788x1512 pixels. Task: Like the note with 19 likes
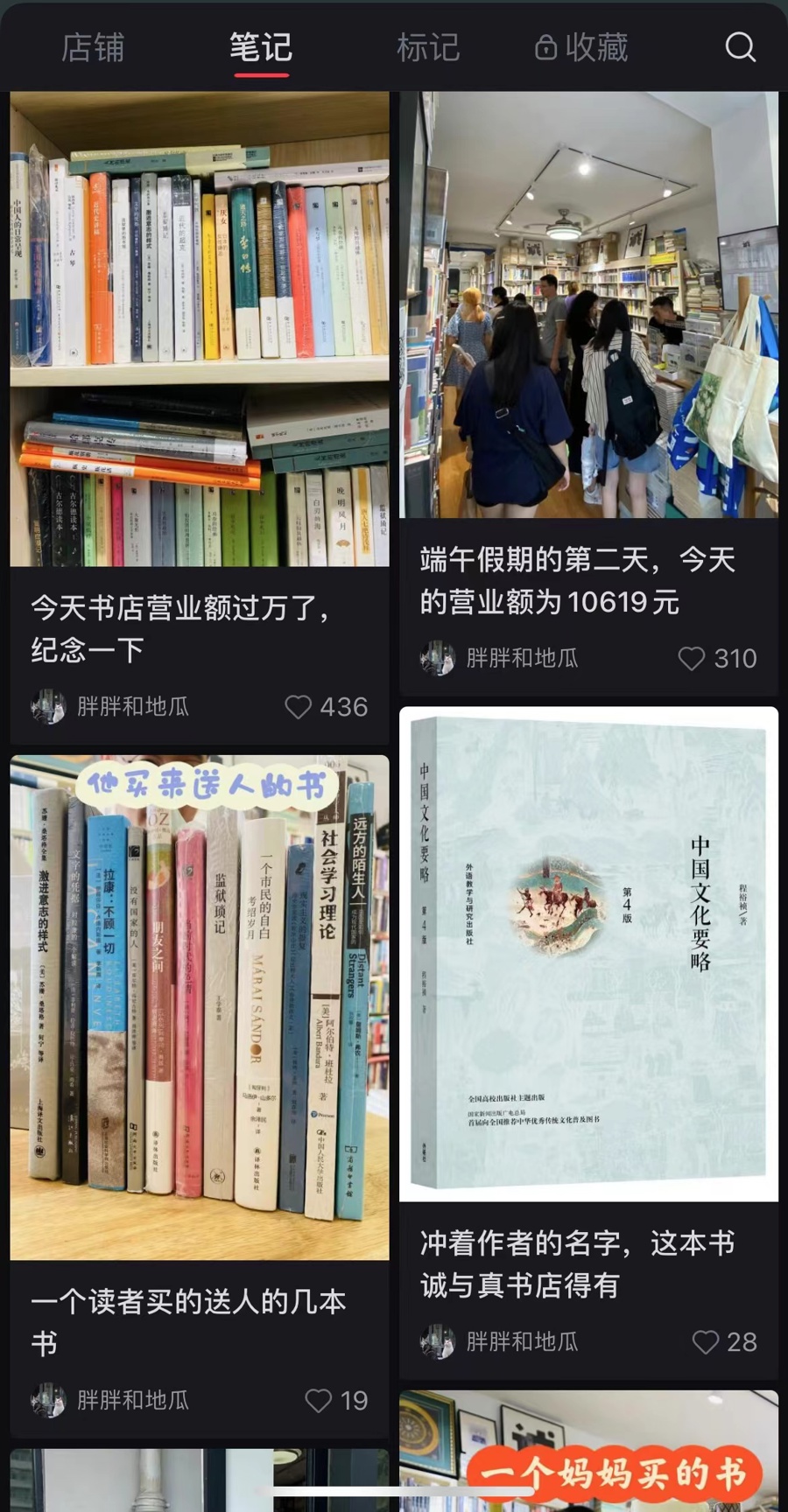tap(318, 1401)
